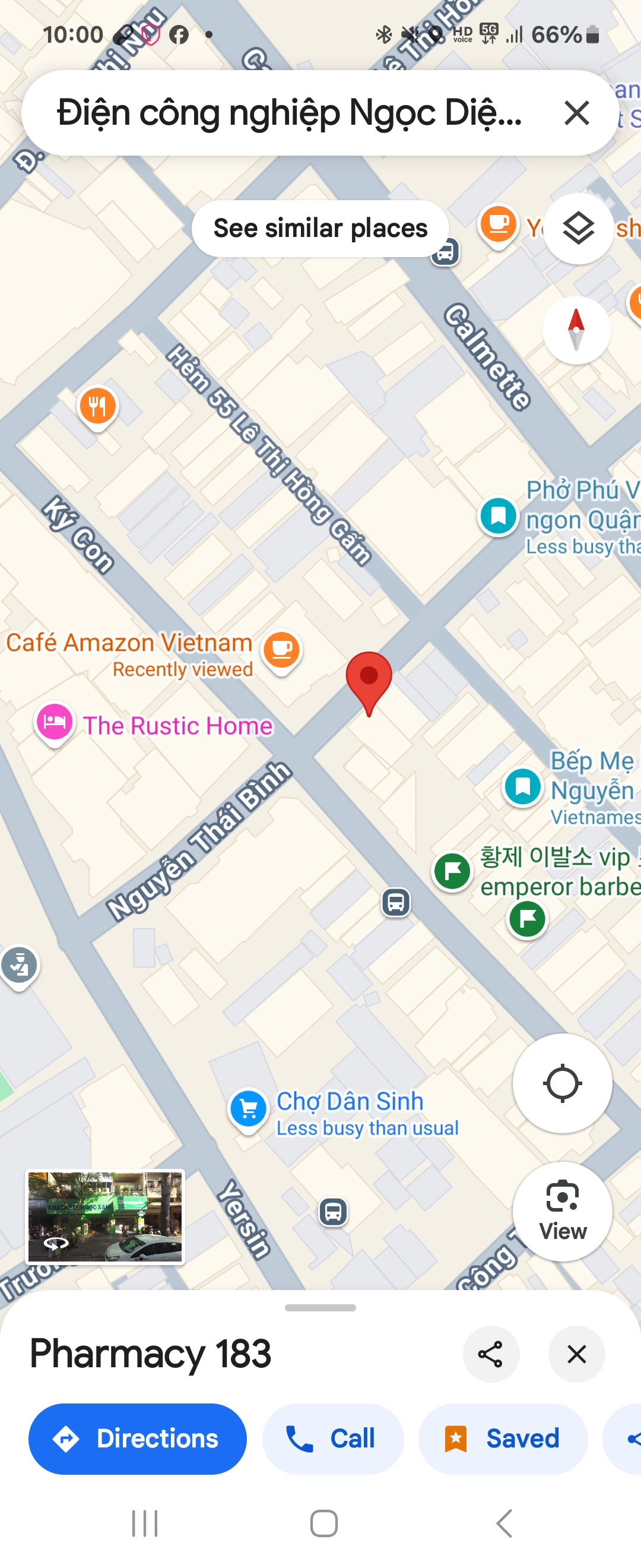Image resolution: width=641 pixels, height=1568 pixels.
Task: Clear the search query with the X
Action: point(576,113)
